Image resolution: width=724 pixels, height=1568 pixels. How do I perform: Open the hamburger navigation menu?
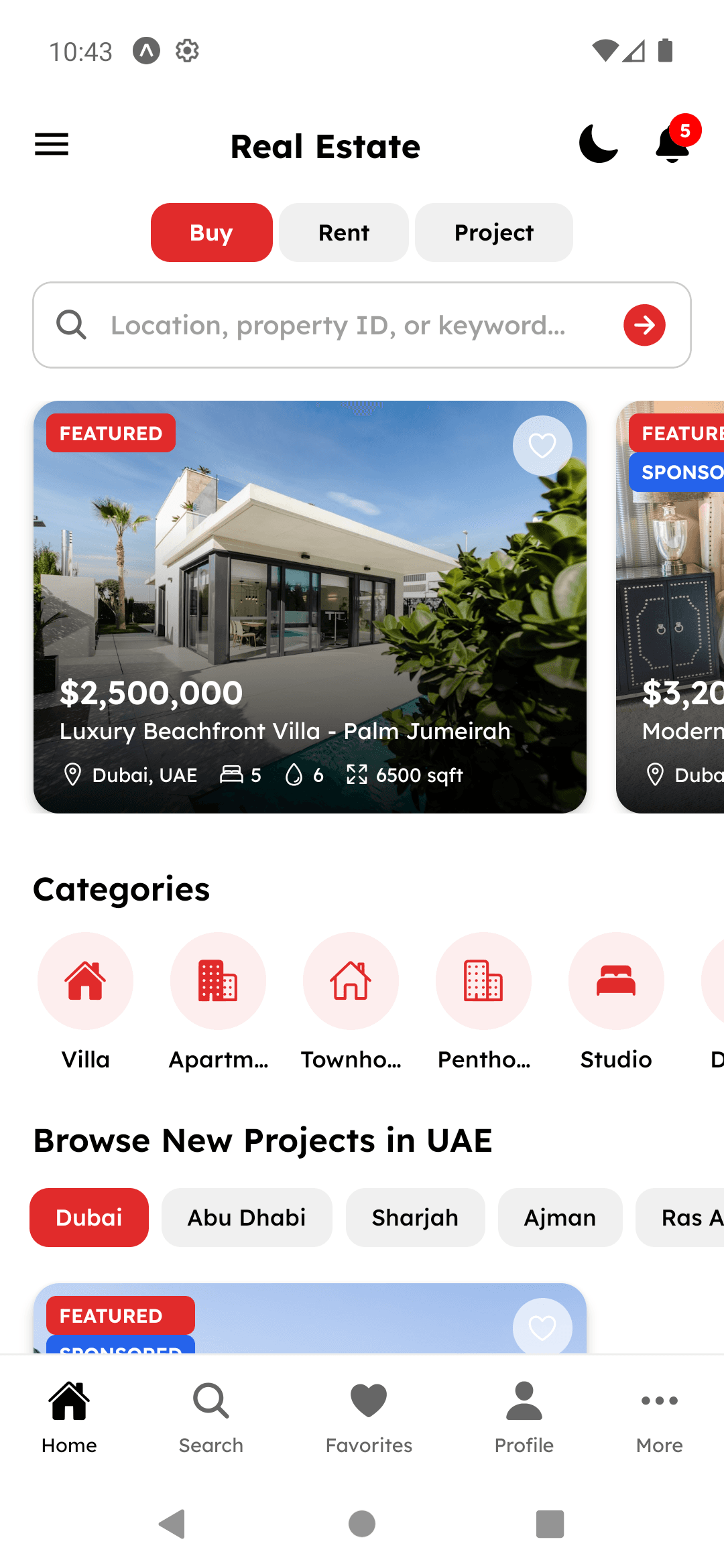pyautogui.click(x=51, y=145)
